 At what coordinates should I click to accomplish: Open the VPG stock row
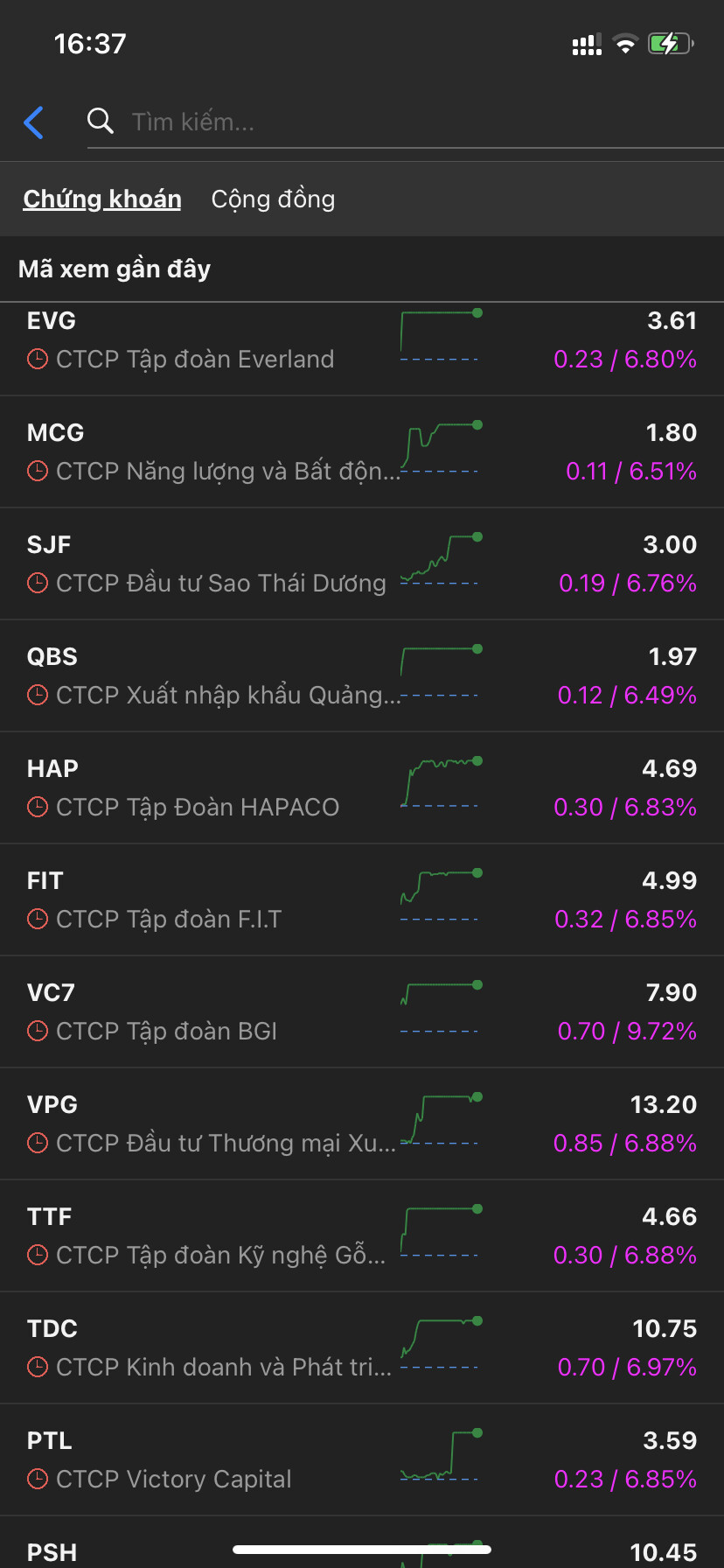point(362,1123)
